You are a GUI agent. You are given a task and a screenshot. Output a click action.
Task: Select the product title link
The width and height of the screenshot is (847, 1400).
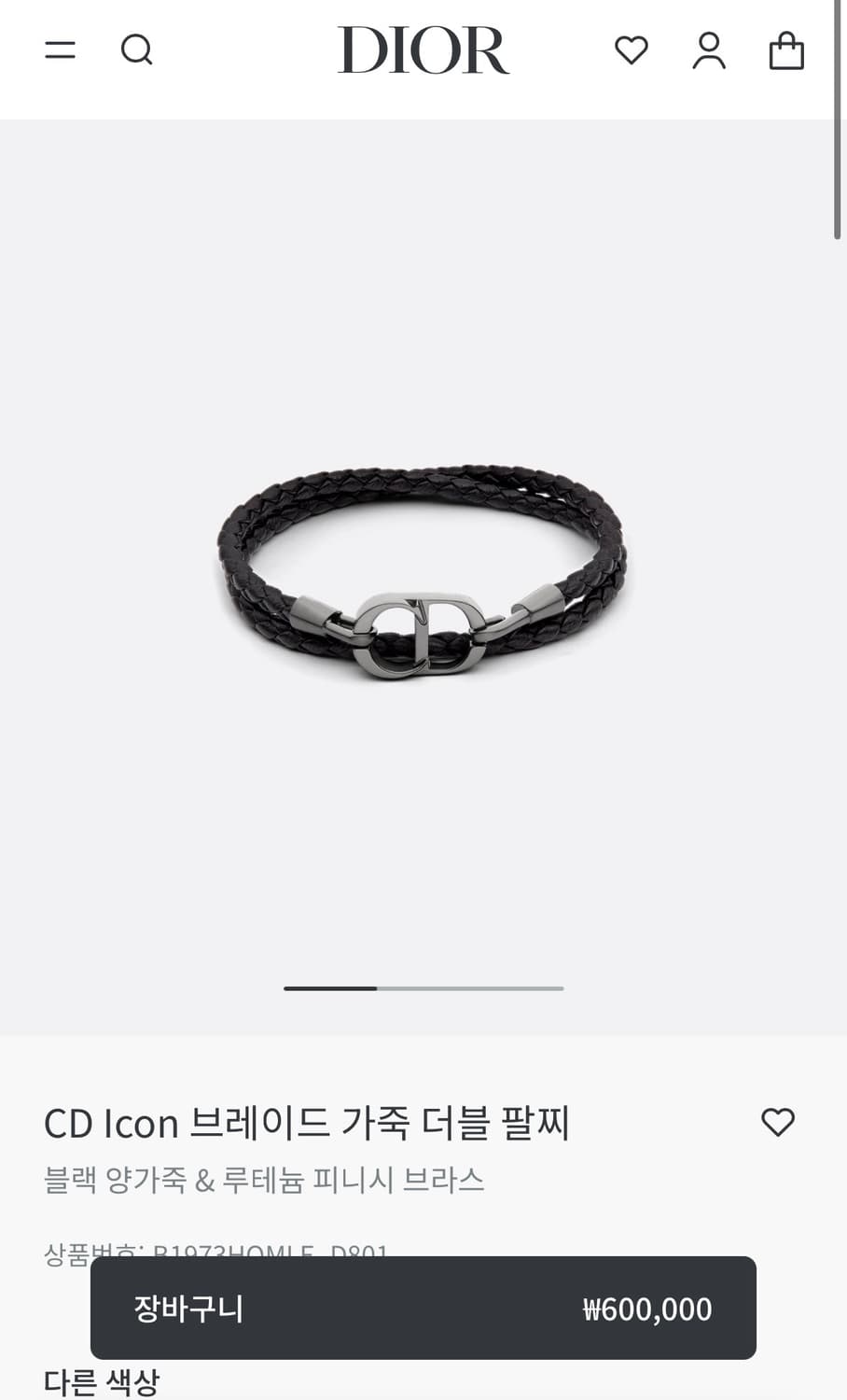click(308, 1121)
